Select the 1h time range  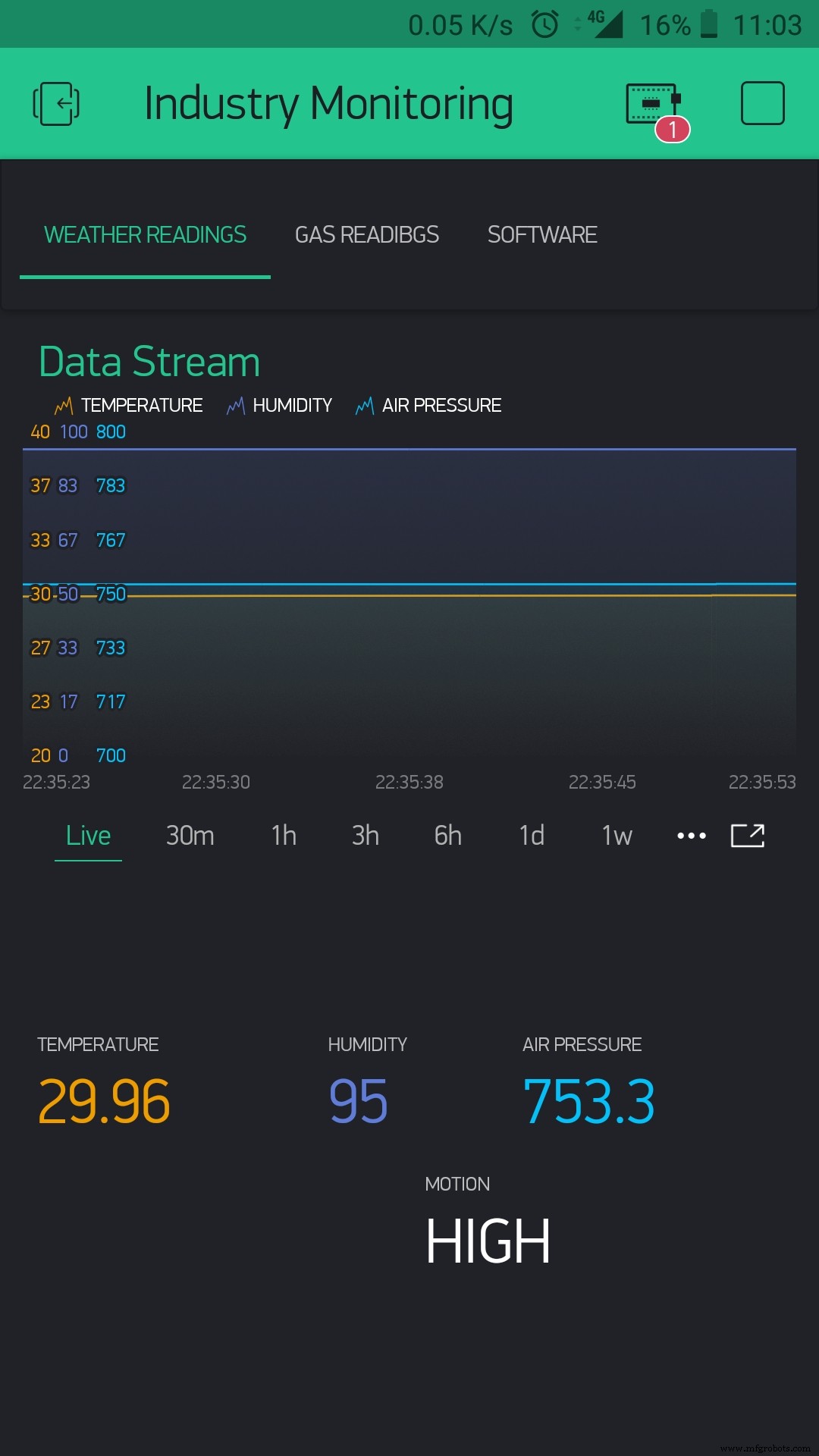[x=284, y=836]
